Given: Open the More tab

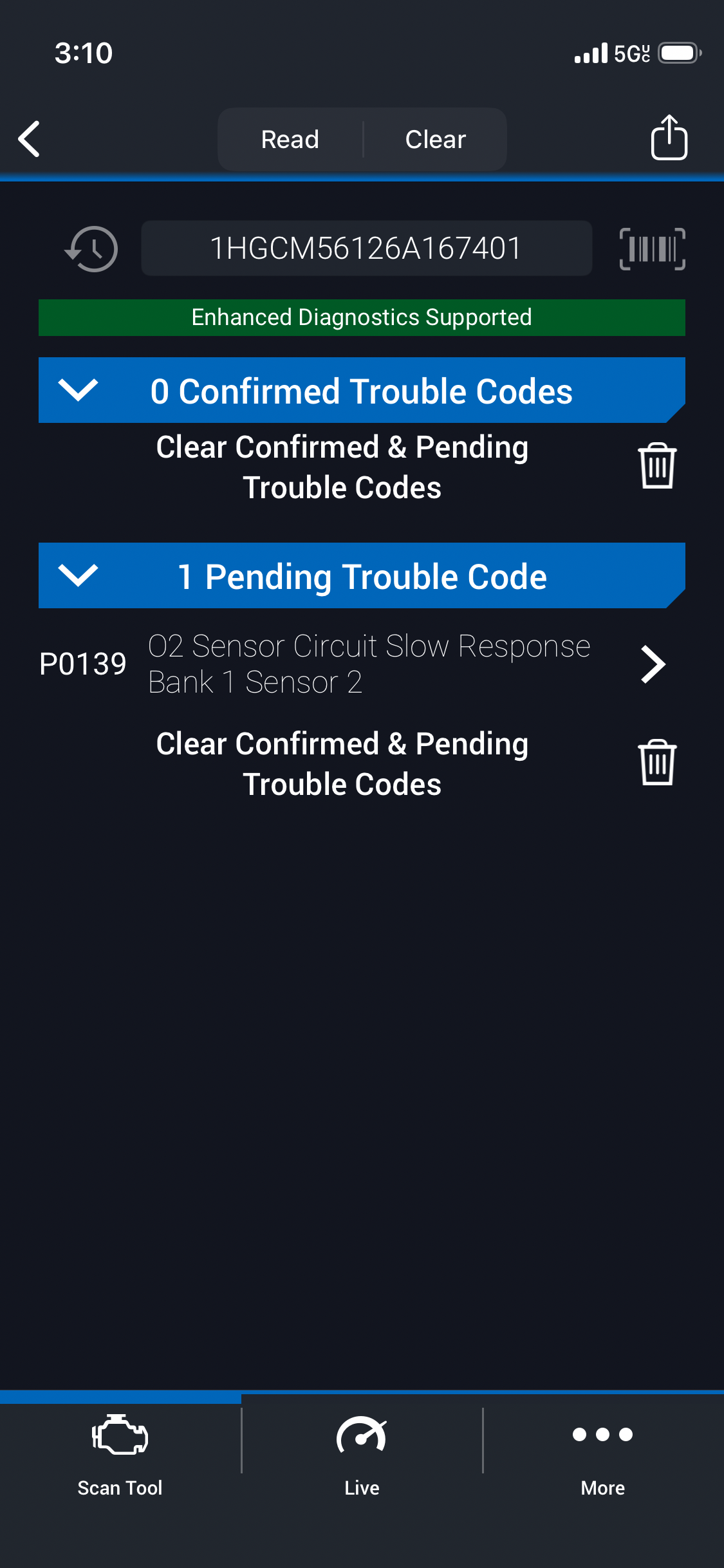Looking at the screenshot, I should tap(603, 1455).
